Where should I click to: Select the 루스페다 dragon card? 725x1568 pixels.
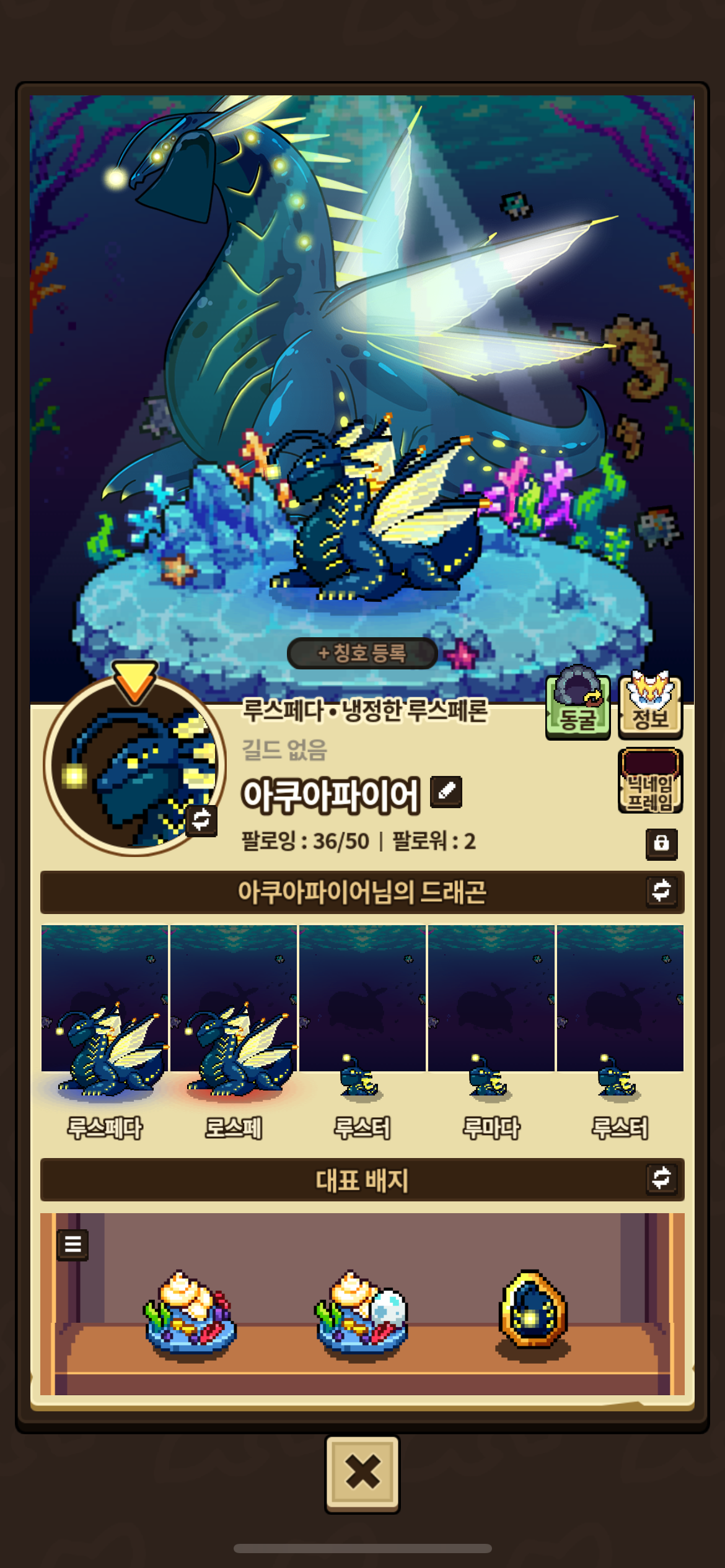[x=105, y=1034]
